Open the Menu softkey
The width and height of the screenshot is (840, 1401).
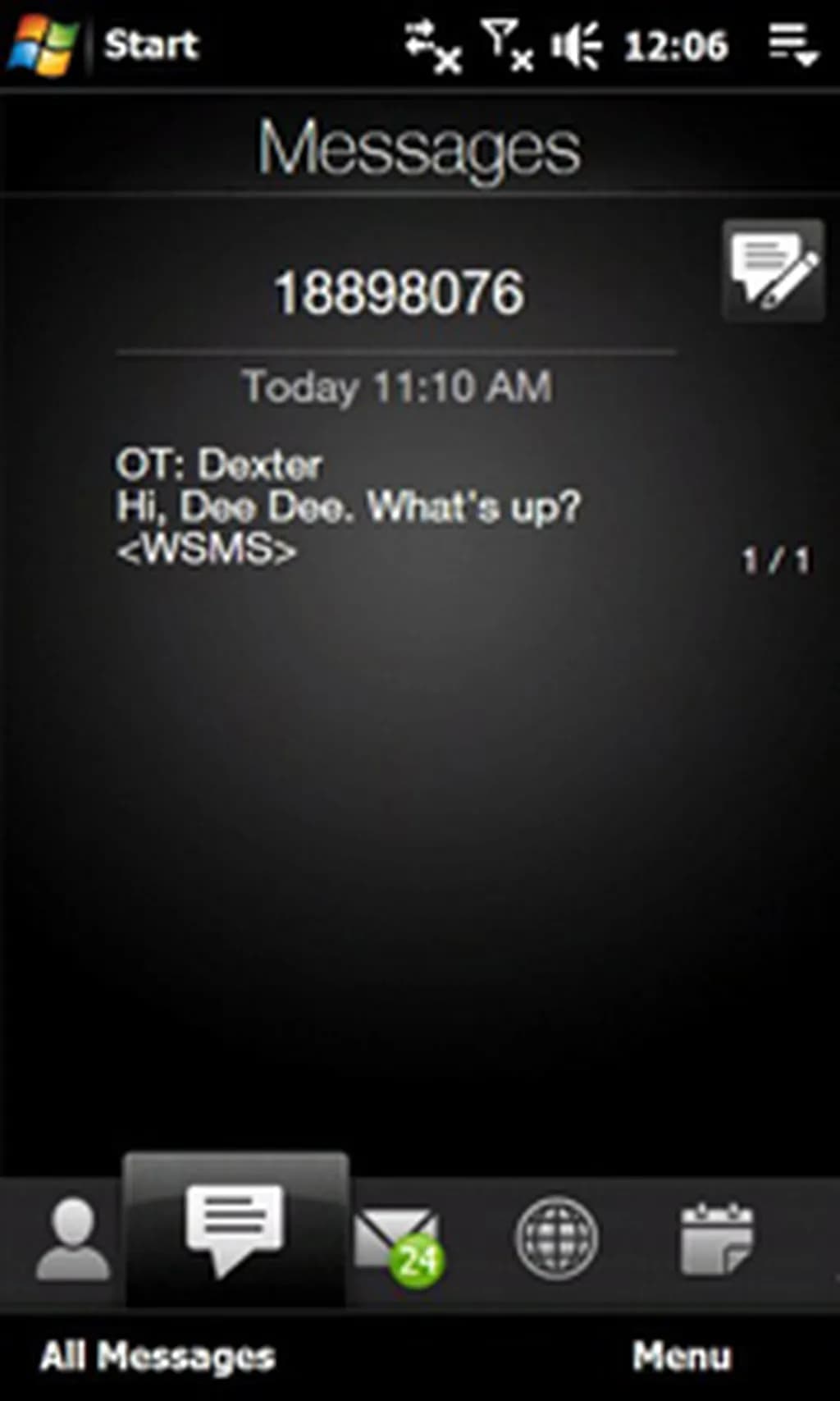tap(681, 1356)
